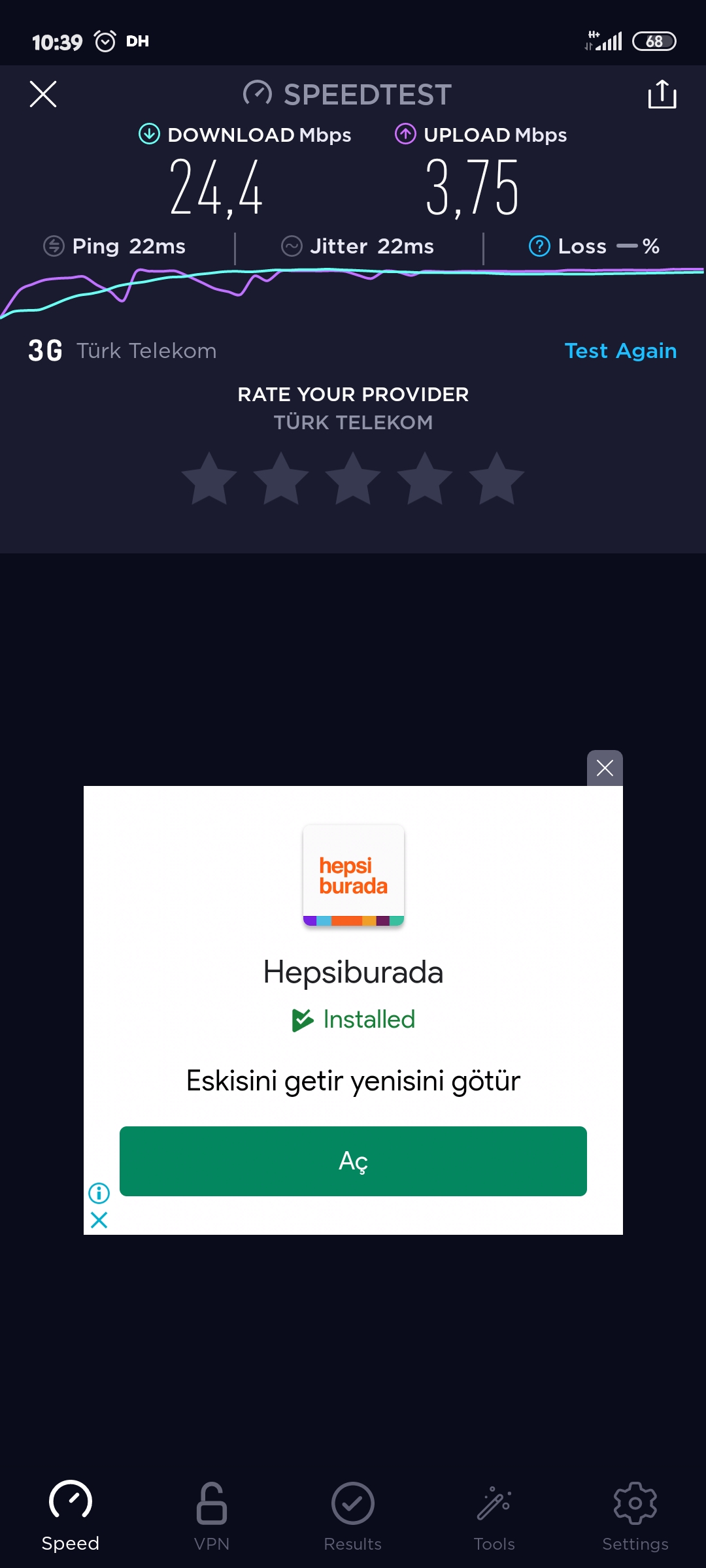Dismiss the Hepsiburada ad with gray X
706x1568 pixels.
click(605, 768)
